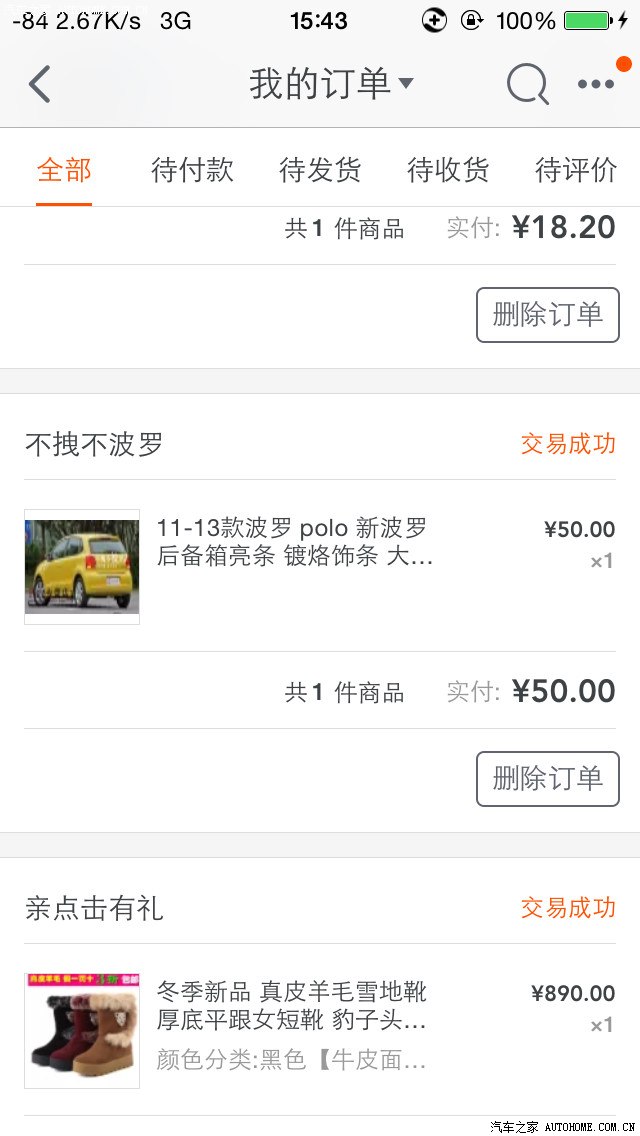
Task: Switch to the 全部 tab
Action: click(64, 170)
